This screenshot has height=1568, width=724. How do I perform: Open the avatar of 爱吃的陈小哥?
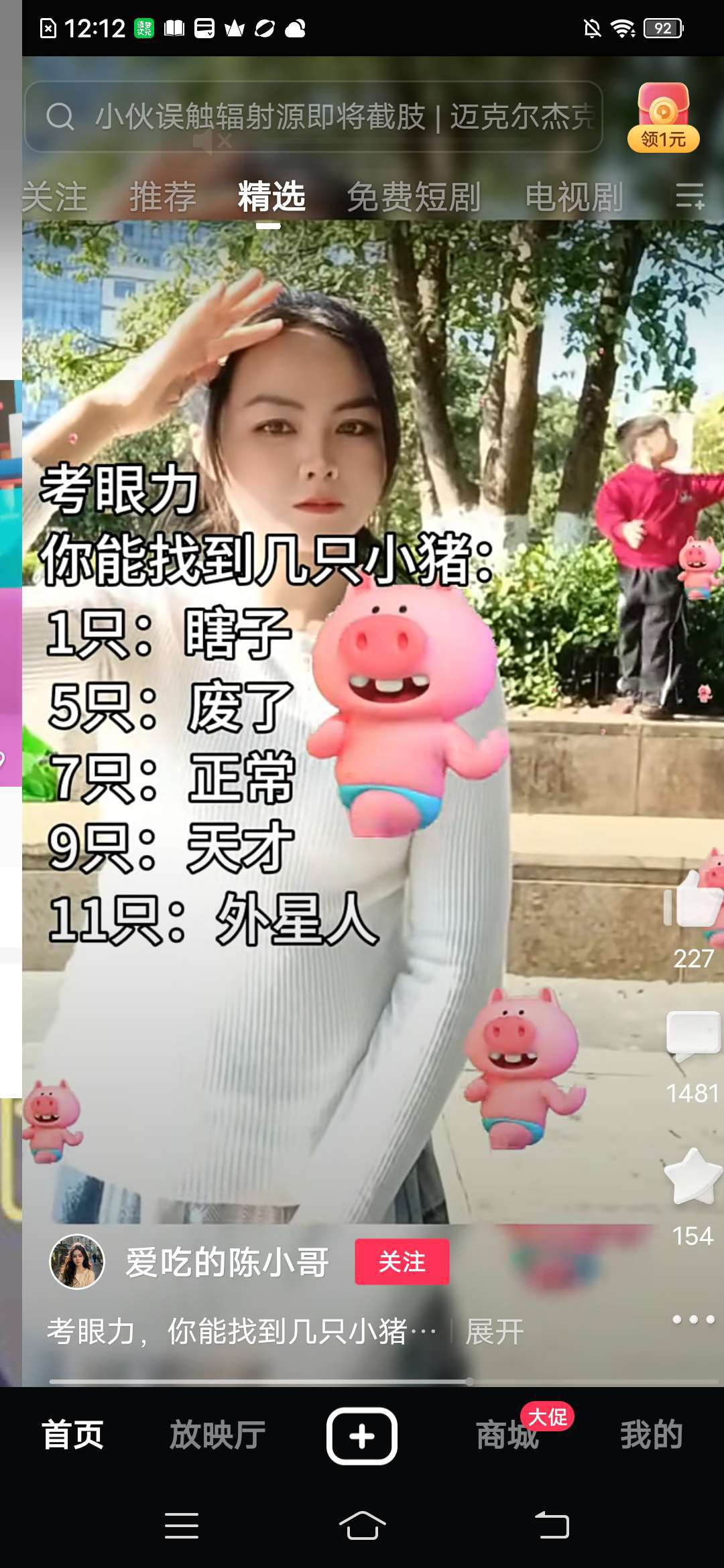78,1262
